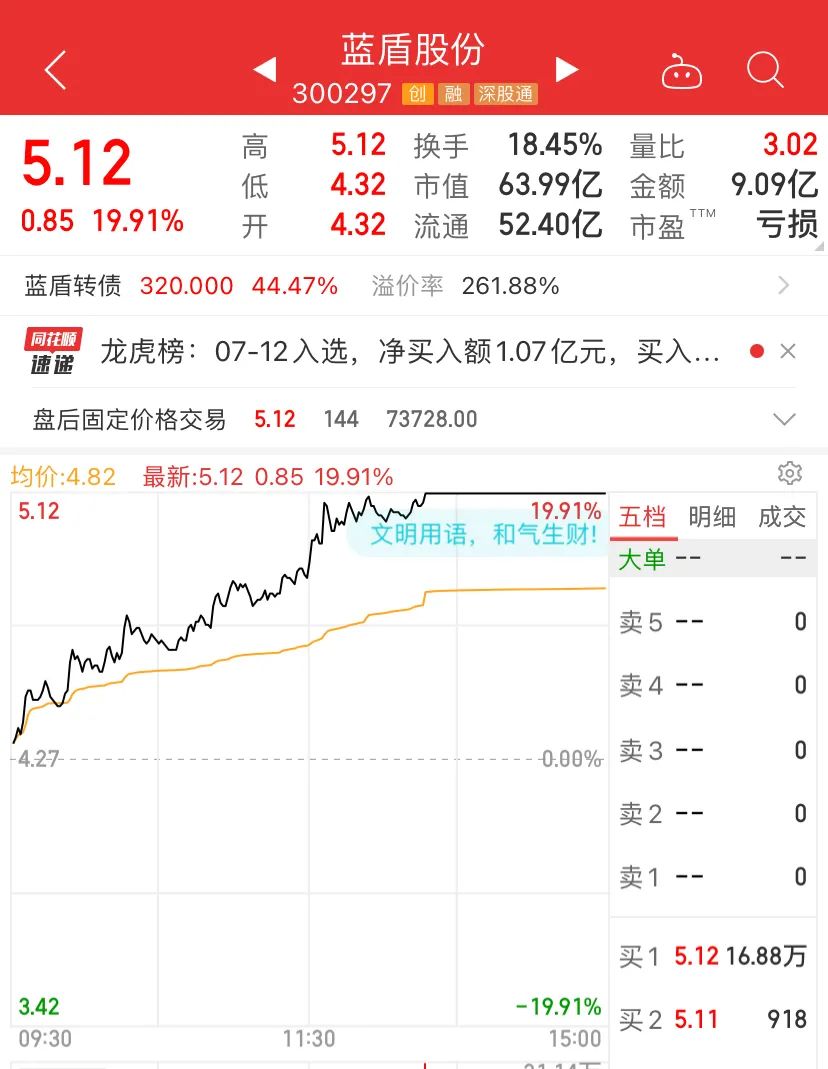The width and height of the screenshot is (828, 1069).
Task: Open chart settings via gear icon
Action: [790, 473]
